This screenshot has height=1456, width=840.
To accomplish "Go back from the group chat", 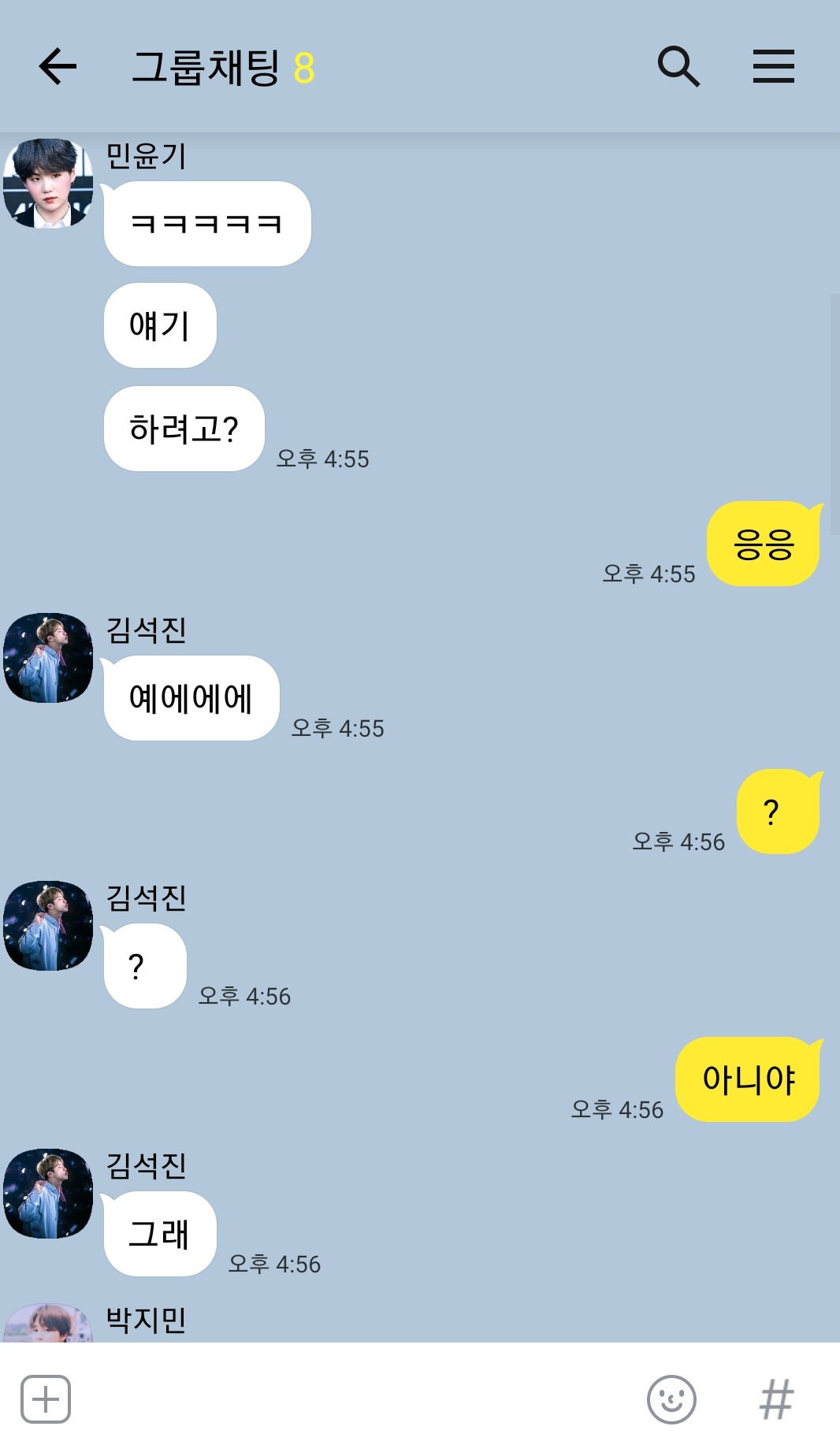I will [x=58, y=66].
